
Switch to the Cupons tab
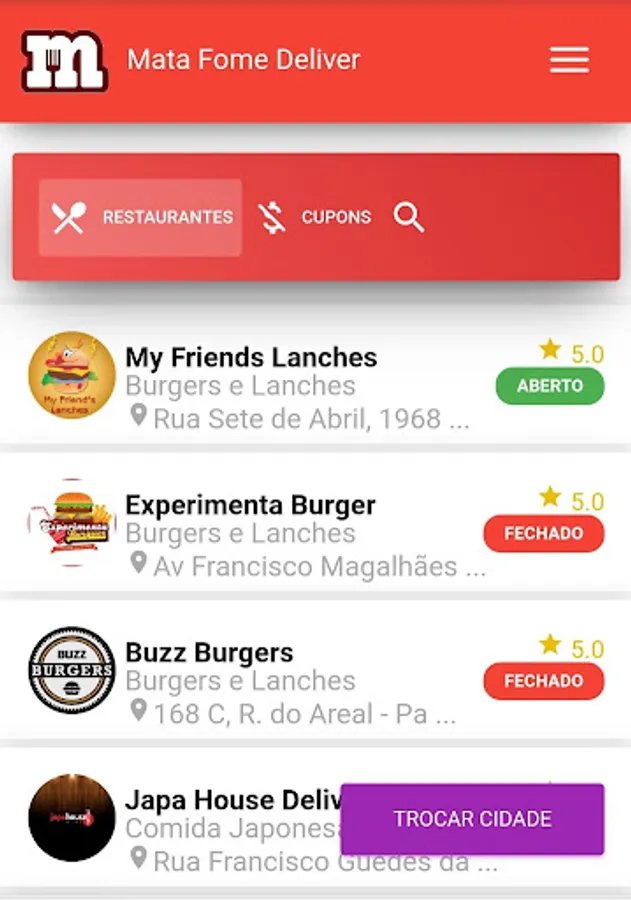[x=315, y=217]
